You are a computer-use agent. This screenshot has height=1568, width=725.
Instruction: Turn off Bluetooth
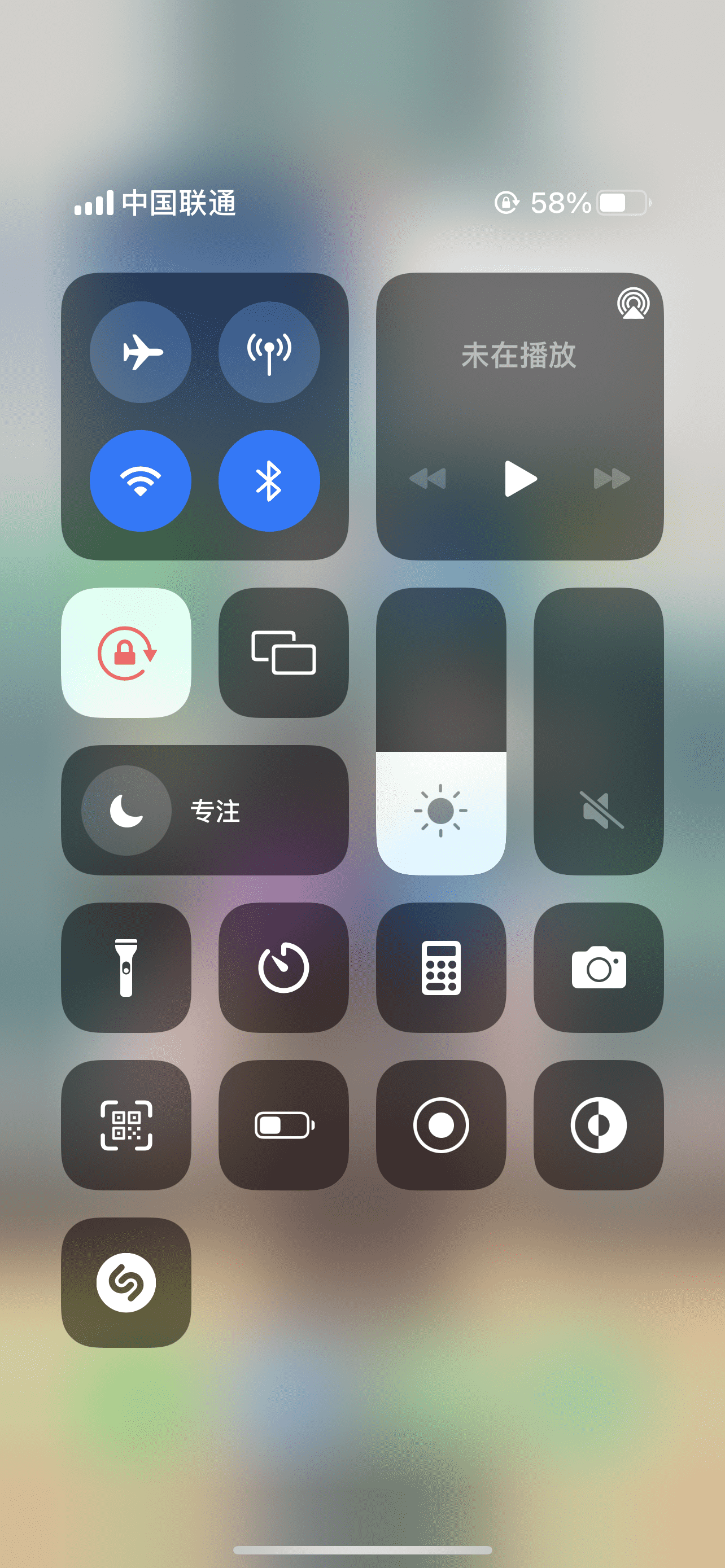[x=269, y=481]
